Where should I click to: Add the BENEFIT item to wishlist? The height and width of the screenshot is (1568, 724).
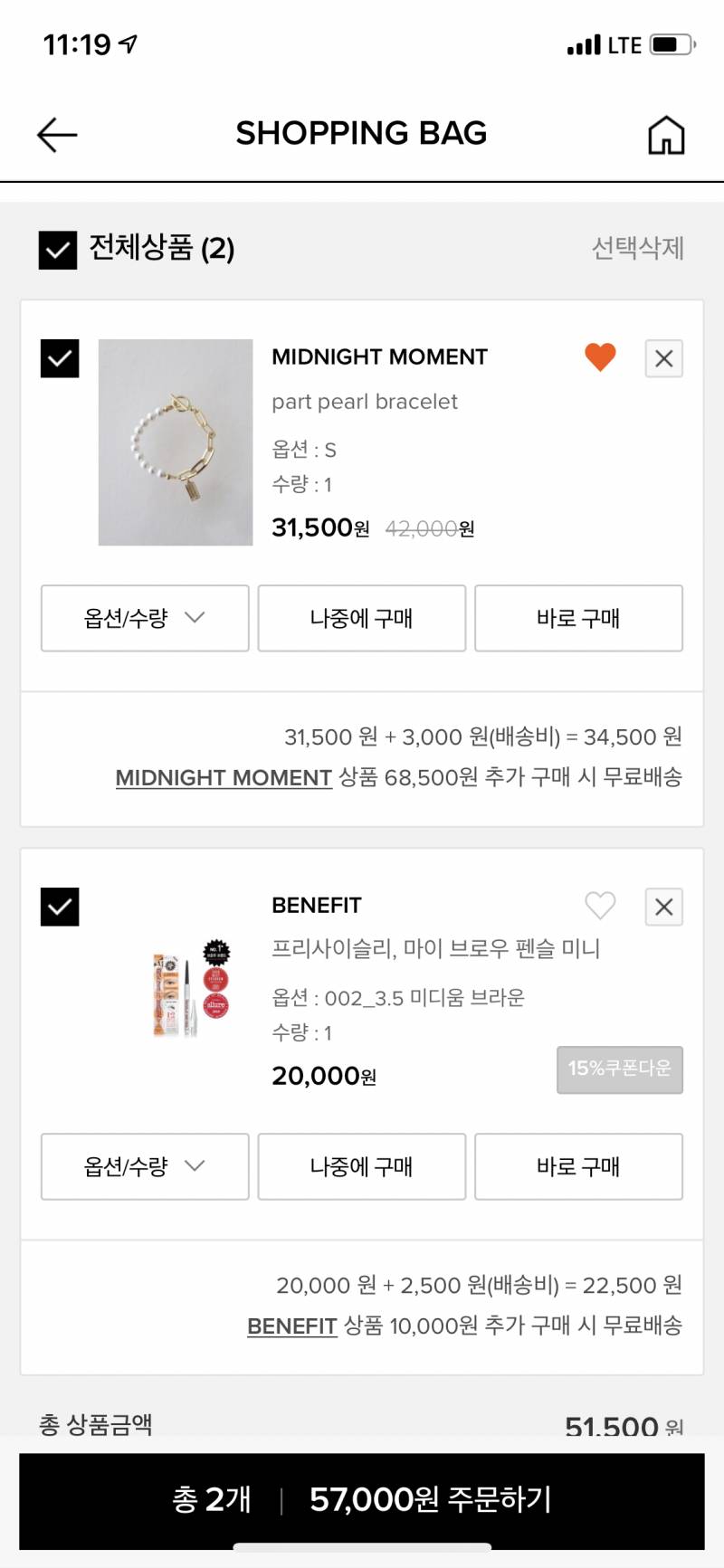coord(600,906)
